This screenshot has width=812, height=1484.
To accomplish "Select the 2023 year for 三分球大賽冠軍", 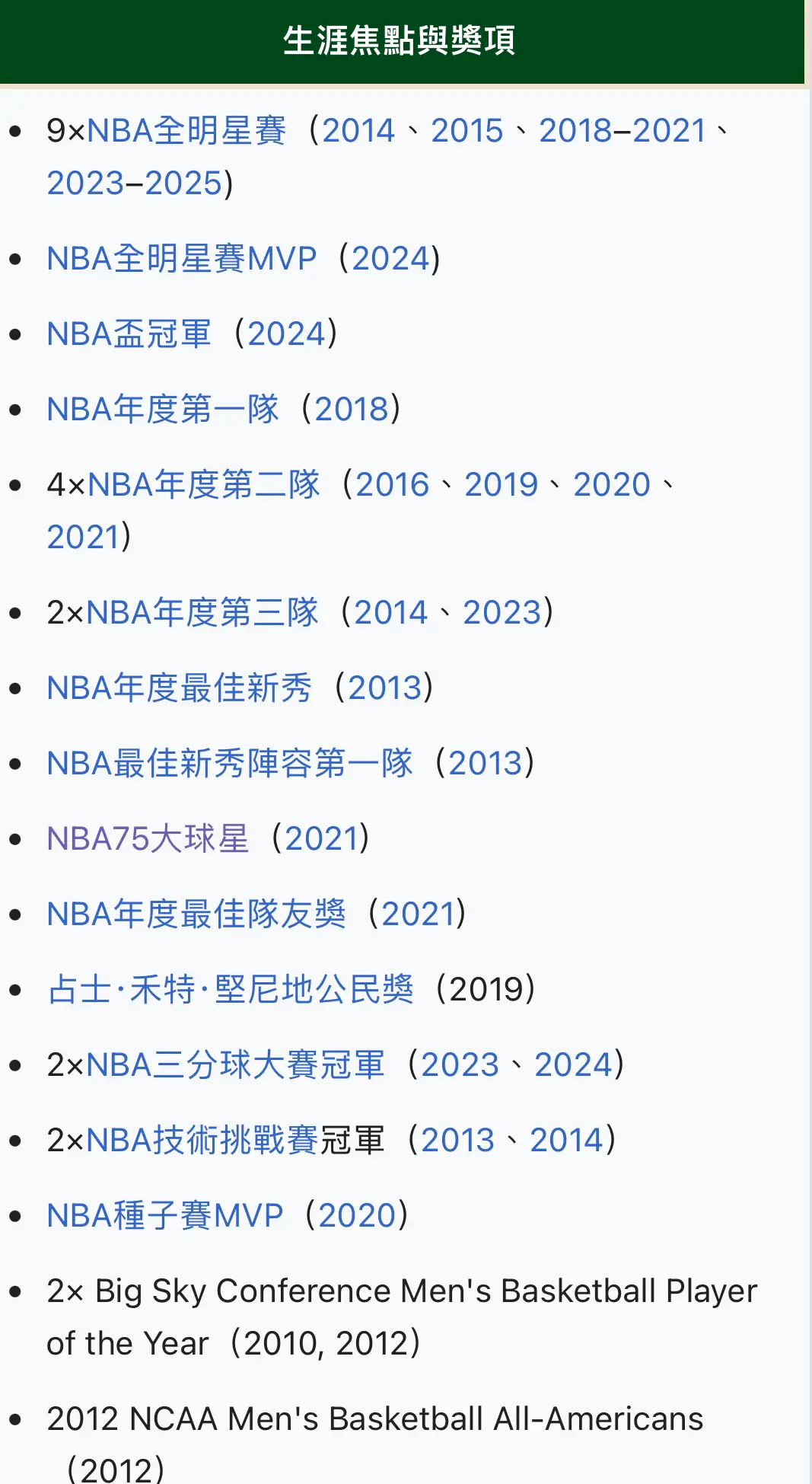I will pyautogui.click(x=460, y=1065).
